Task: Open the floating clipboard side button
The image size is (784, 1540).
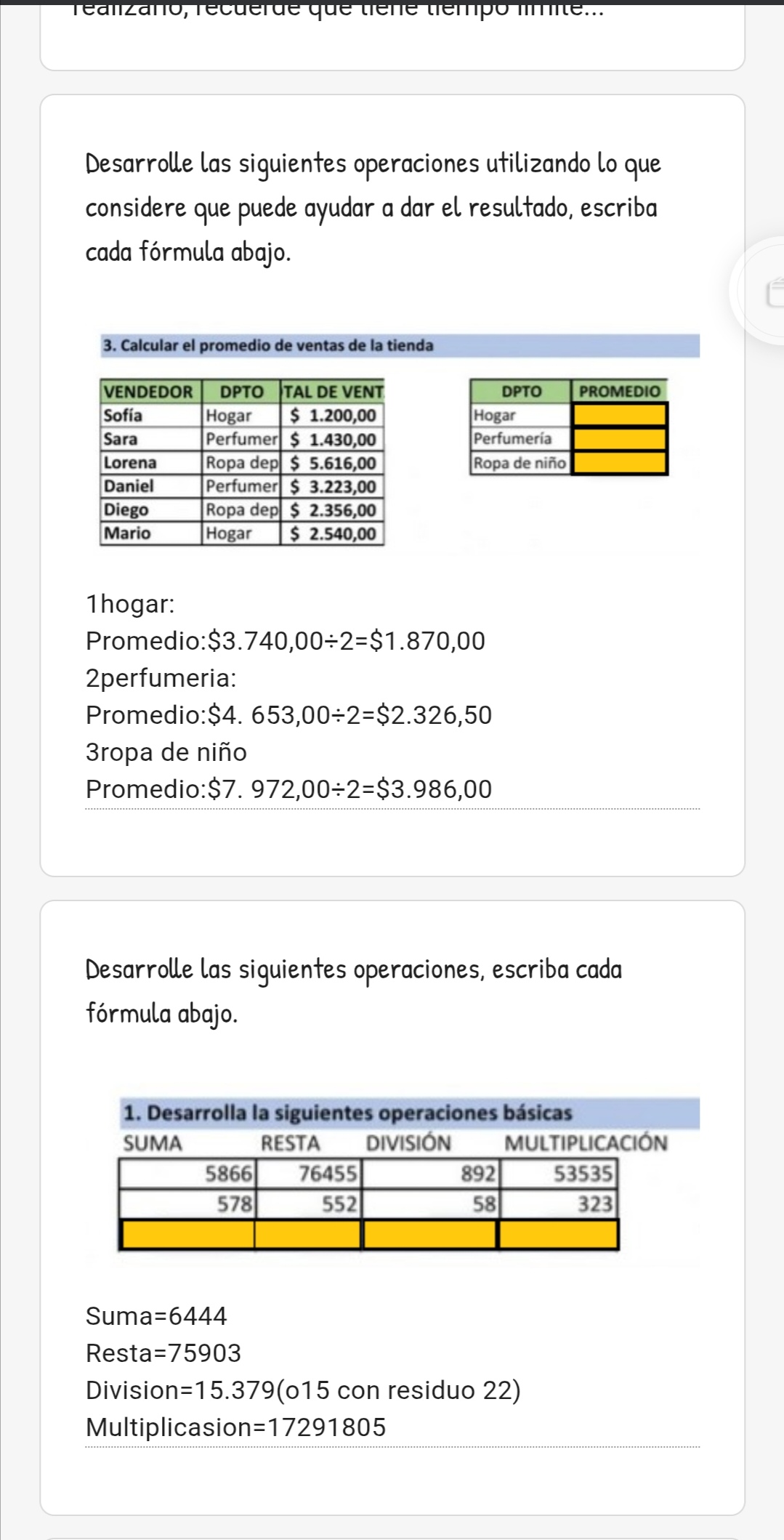Action: pyautogui.click(x=772, y=291)
